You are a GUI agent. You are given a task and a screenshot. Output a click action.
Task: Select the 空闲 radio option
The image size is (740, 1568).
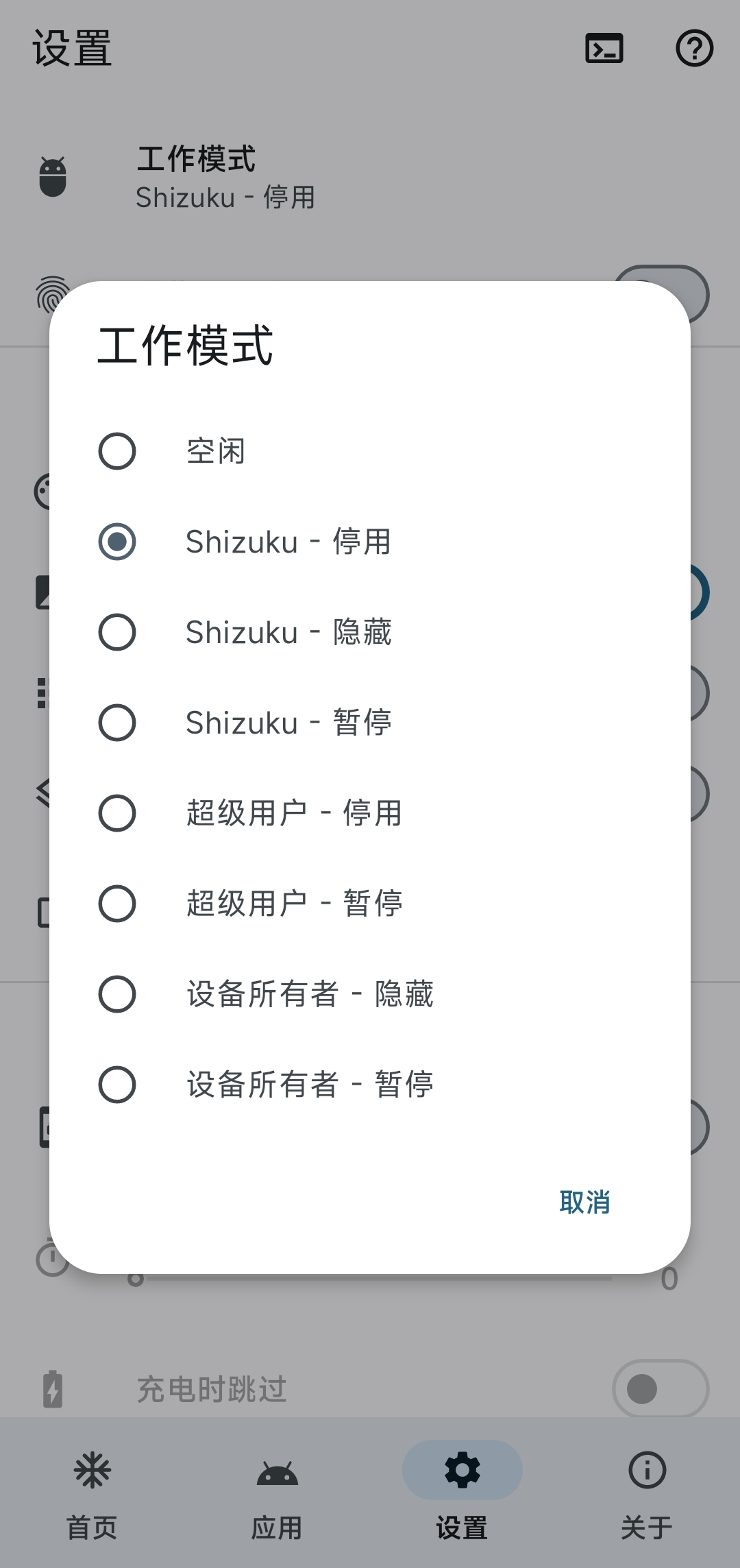pos(116,450)
